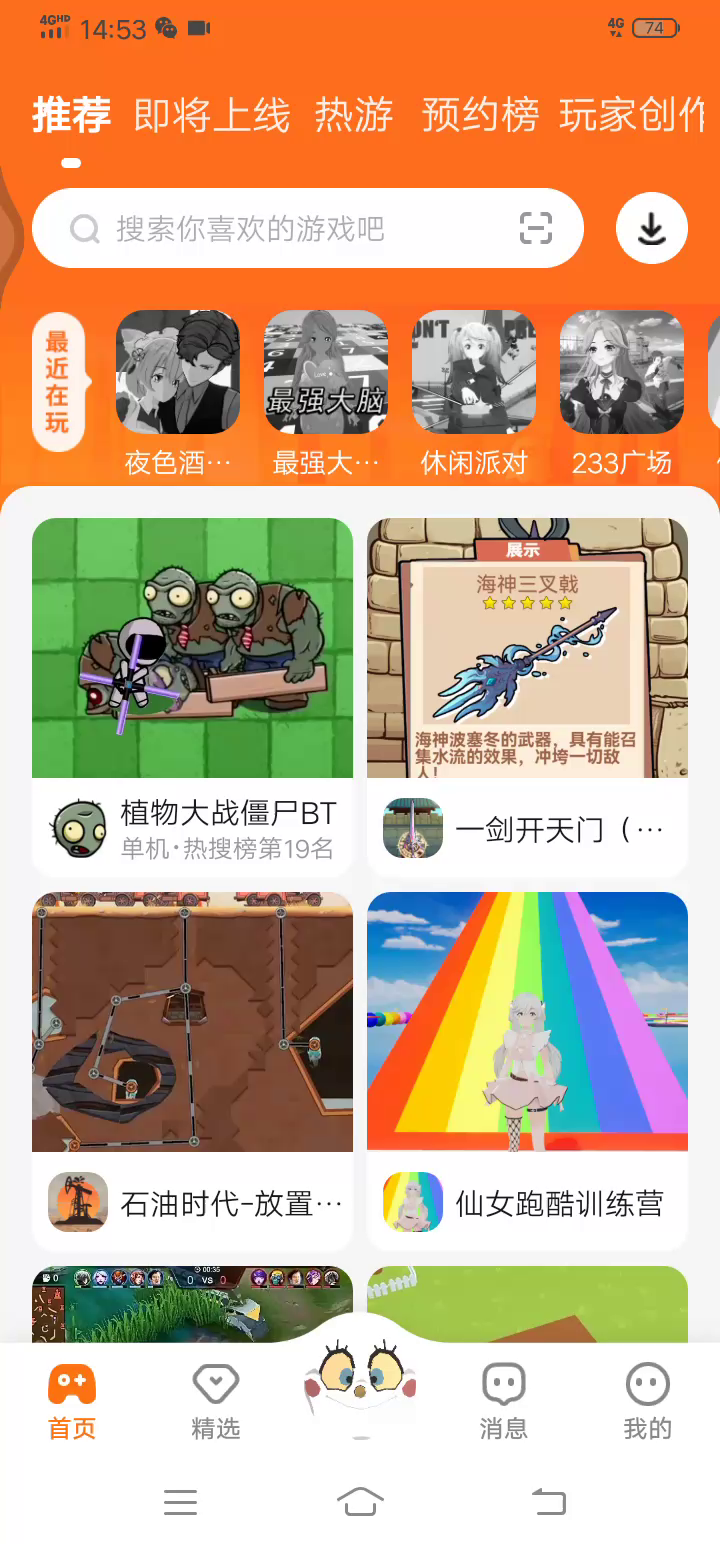Open the 仙女跑酷训练营 game card
This screenshot has width=720, height=1544.
tap(527, 1070)
